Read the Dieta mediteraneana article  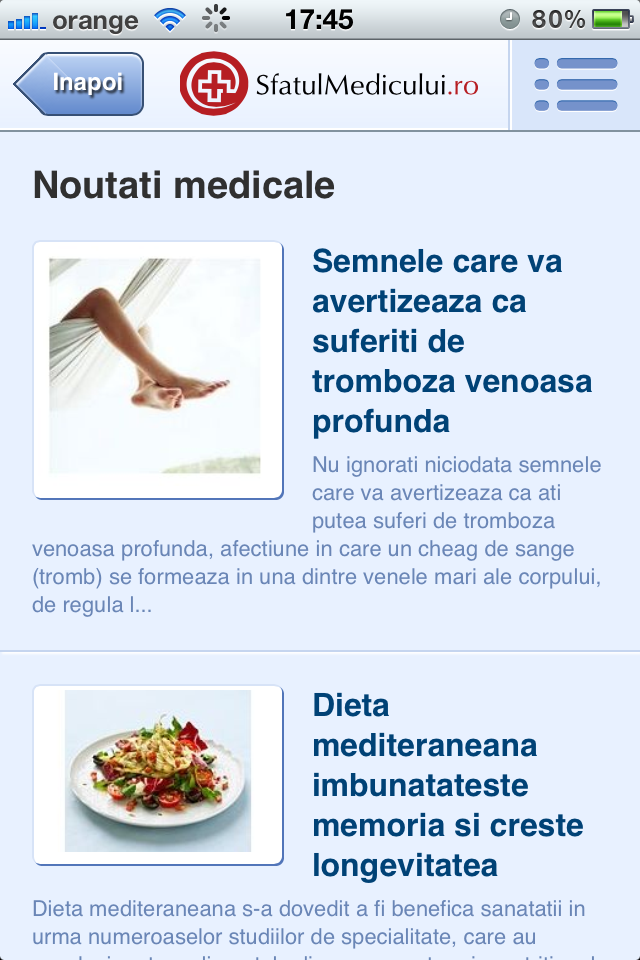tap(448, 785)
